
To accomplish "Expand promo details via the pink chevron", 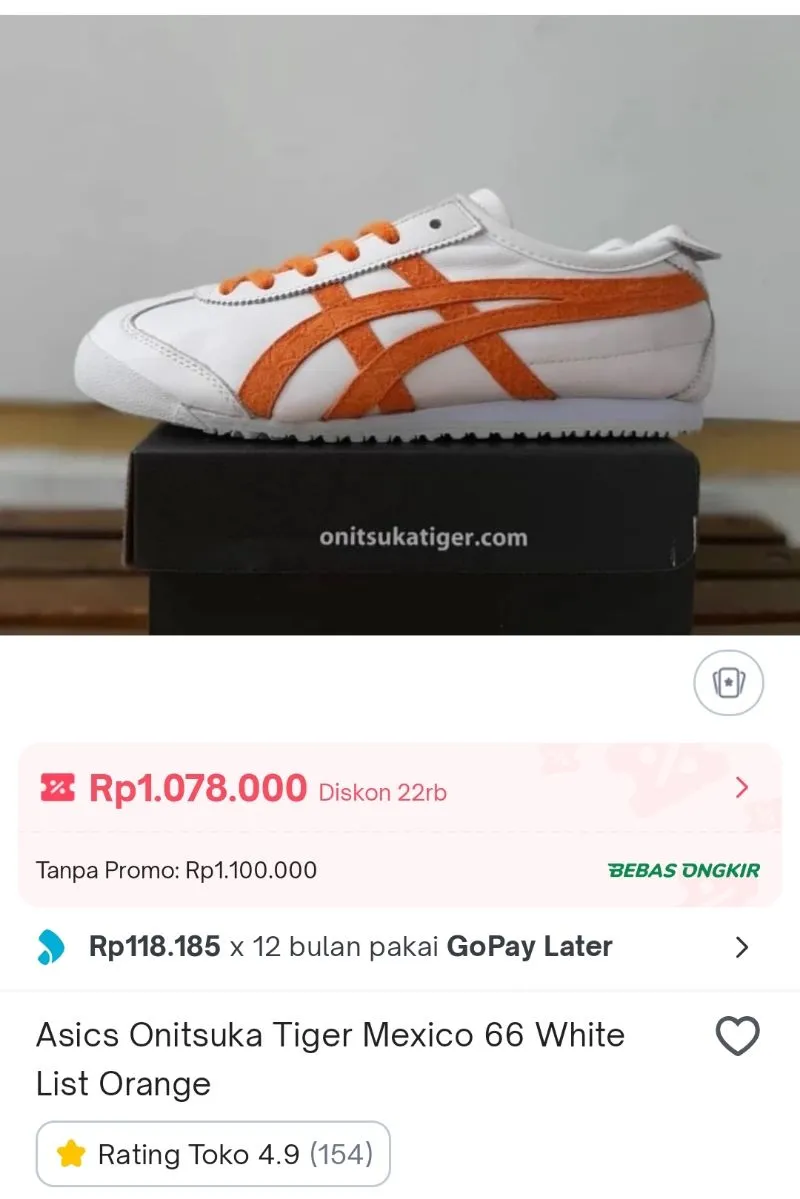I will (x=742, y=788).
